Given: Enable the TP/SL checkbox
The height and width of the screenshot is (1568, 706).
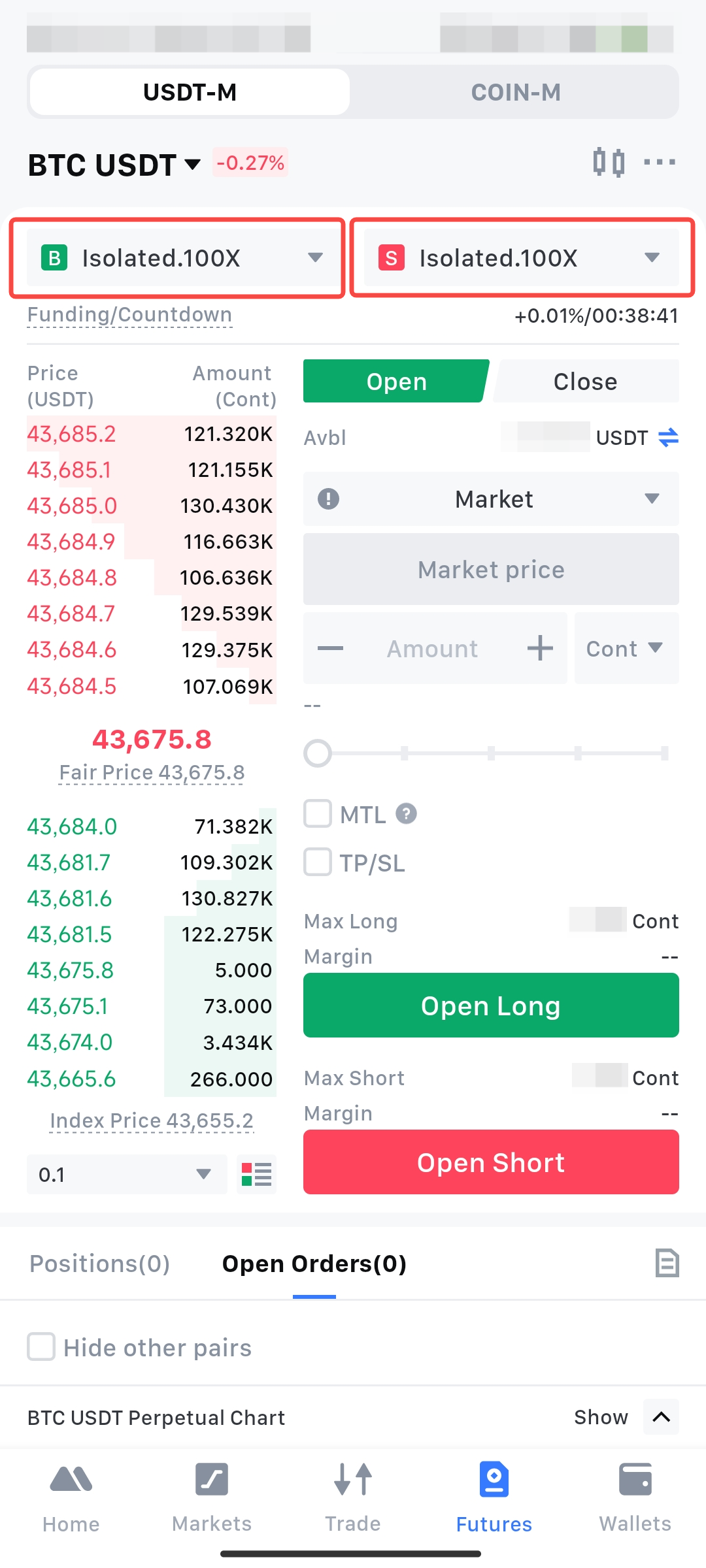Looking at the screenshot, I should tap(318, 862).
